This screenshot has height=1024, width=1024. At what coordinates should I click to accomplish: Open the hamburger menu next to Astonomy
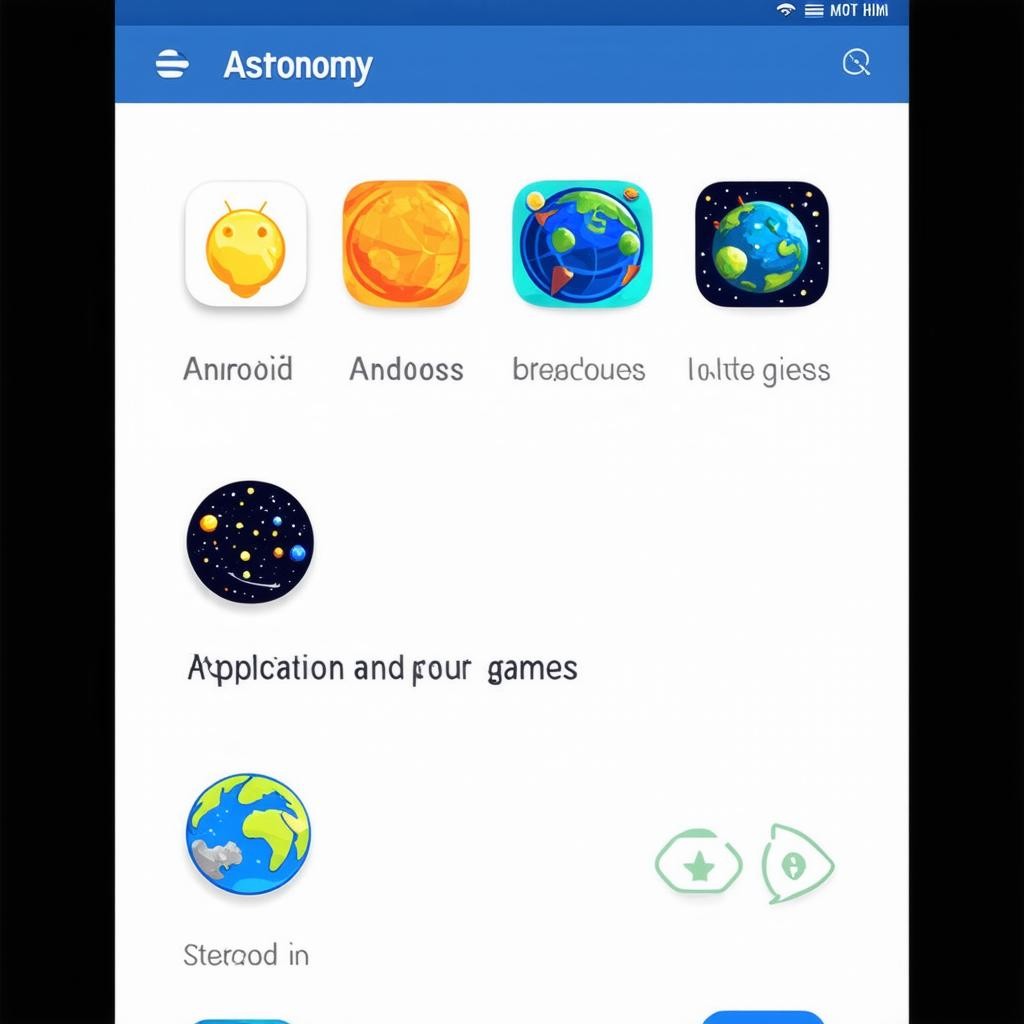(172, 65)
